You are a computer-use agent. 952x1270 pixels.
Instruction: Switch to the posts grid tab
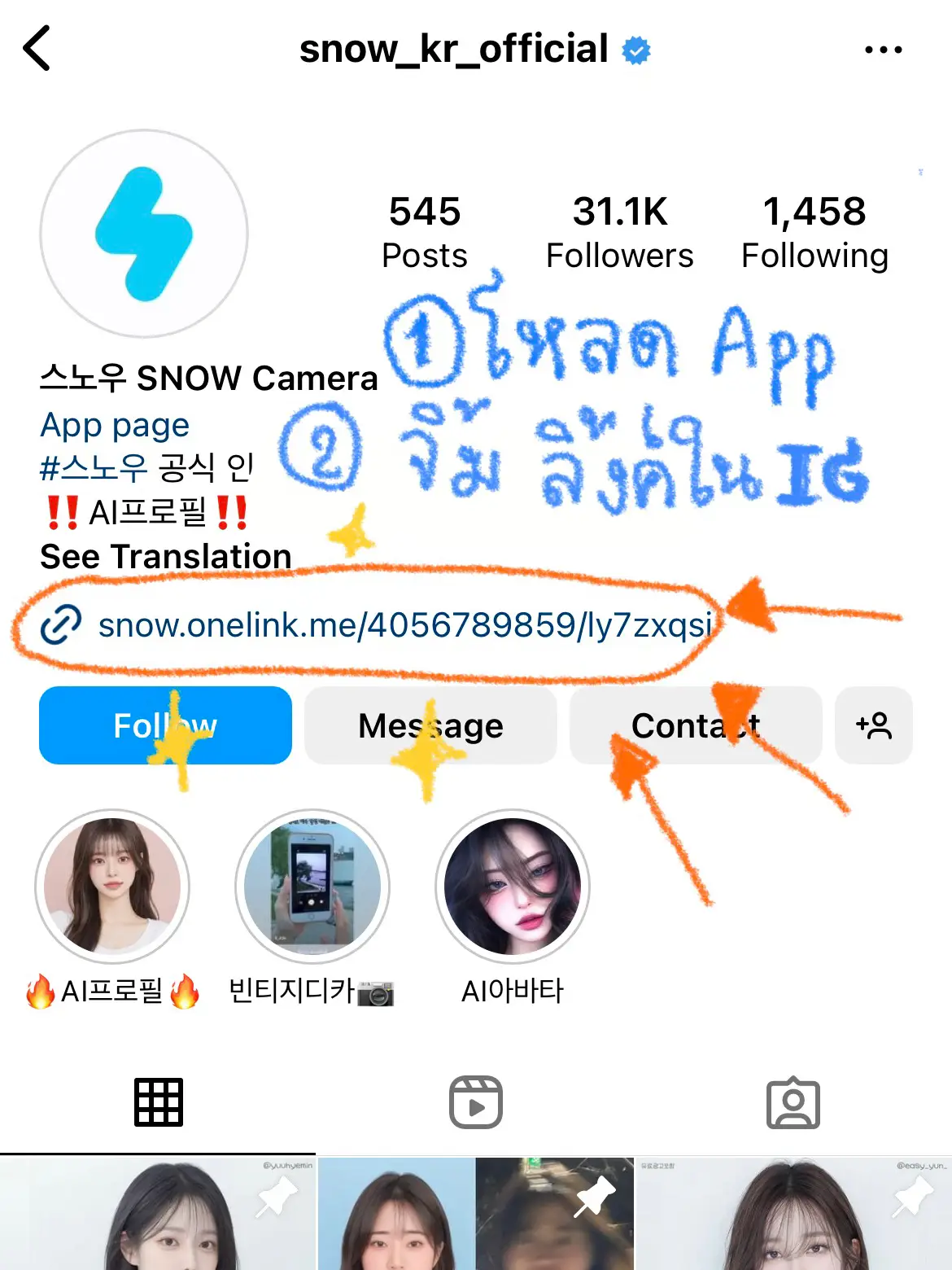159,1103
